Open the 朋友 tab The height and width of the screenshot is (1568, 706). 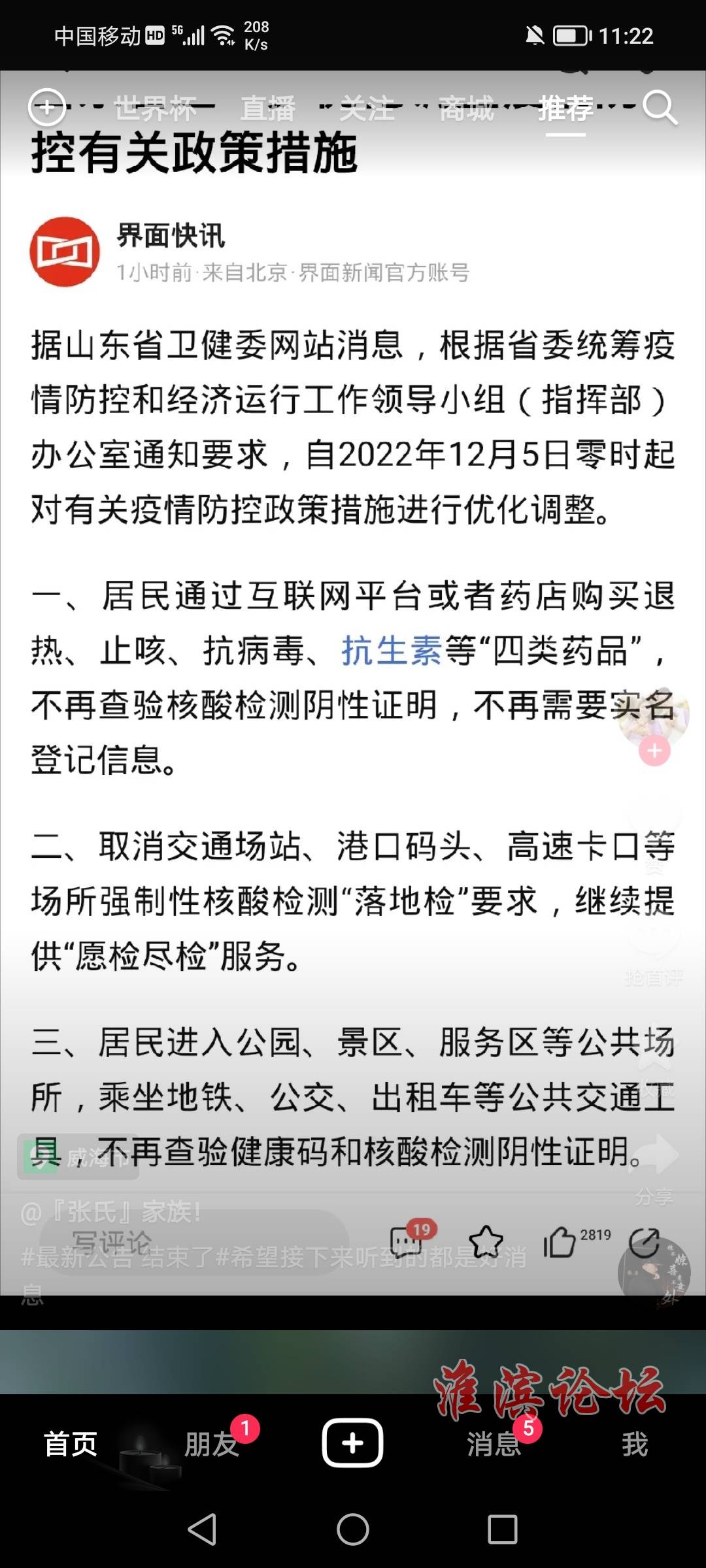click(x=211, y=1443)
